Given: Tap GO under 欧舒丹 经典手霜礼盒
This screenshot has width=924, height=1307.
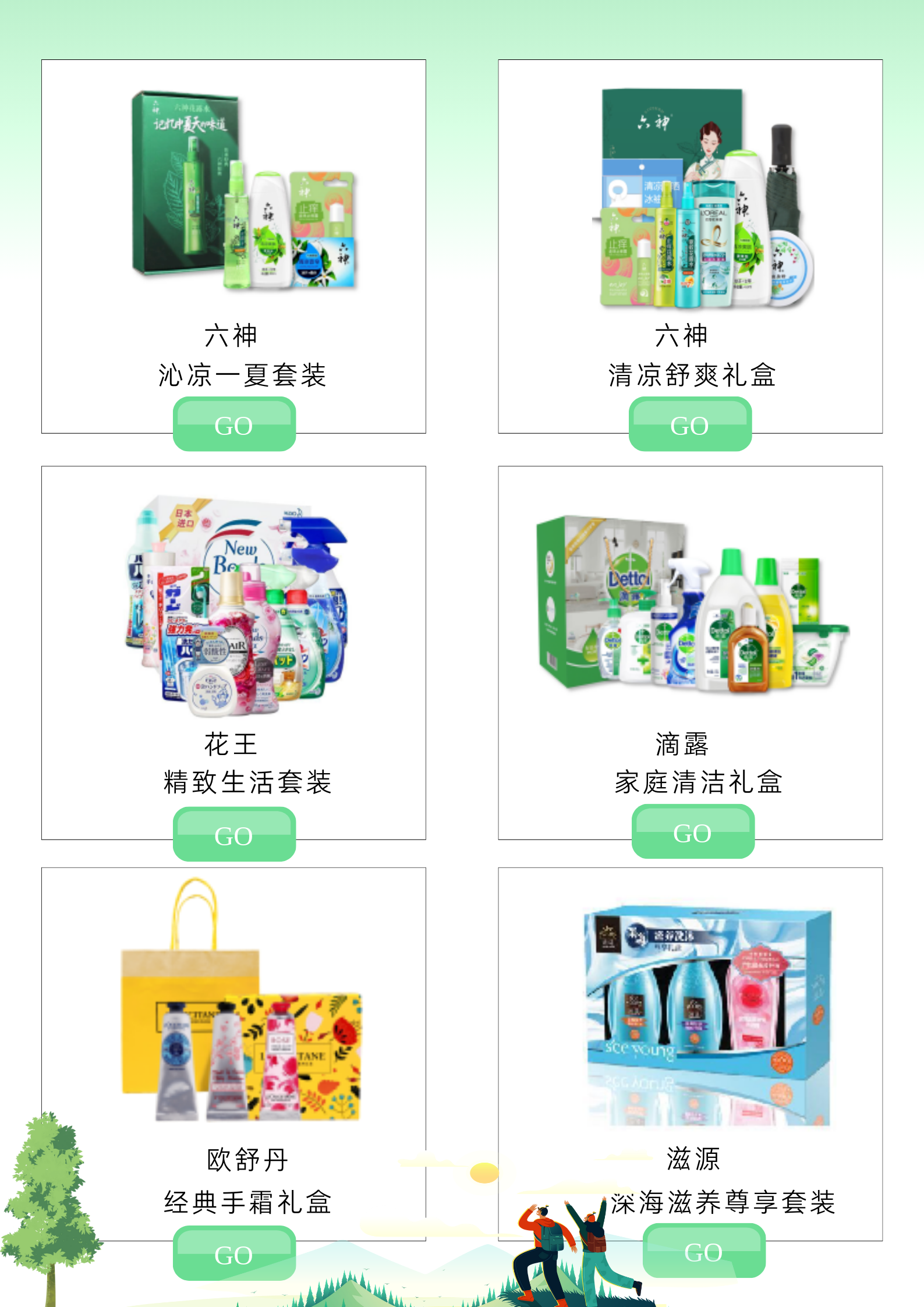Looking at the screenshot, I should pyautogui.click(x=234, y=1253).
